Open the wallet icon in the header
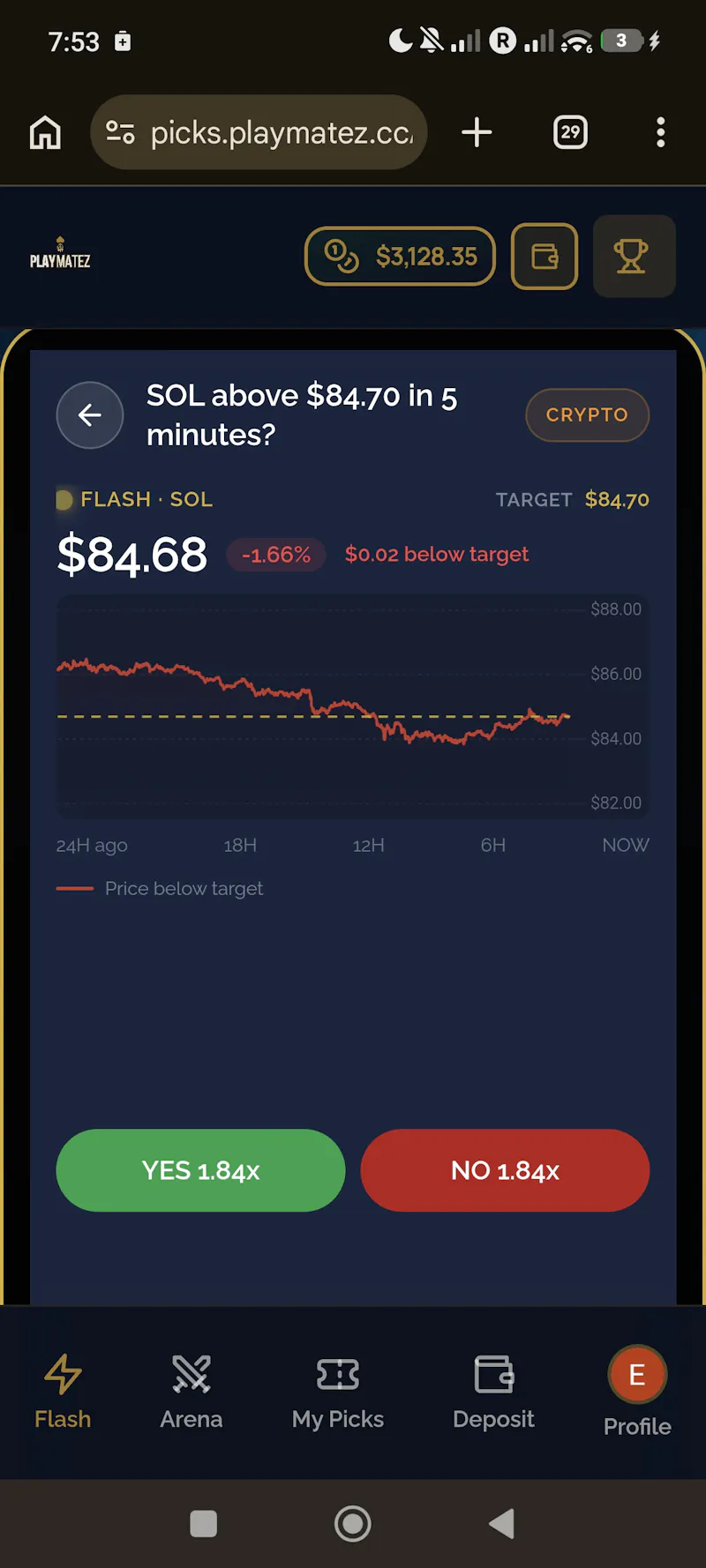This screenshot has width=706, height=1568. pyautogui.click(x=545, y=257)
